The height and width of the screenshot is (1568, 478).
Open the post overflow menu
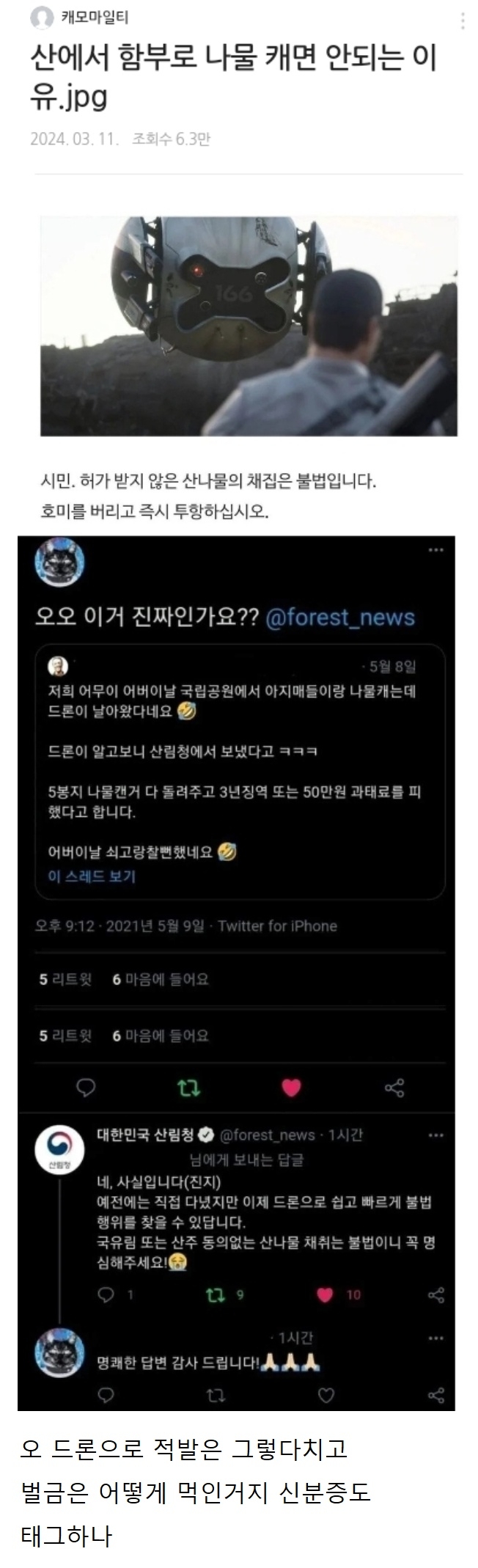point(463,21)
